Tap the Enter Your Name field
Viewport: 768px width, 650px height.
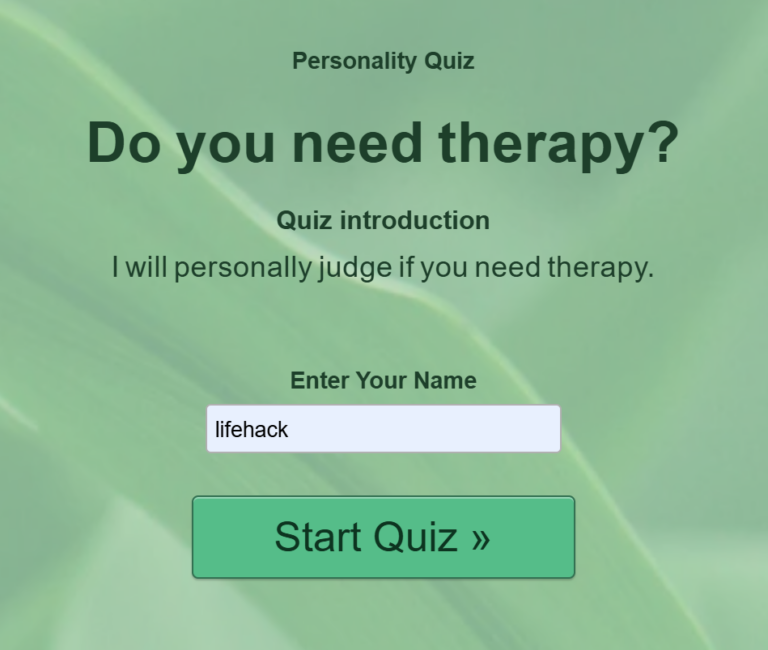383,429
